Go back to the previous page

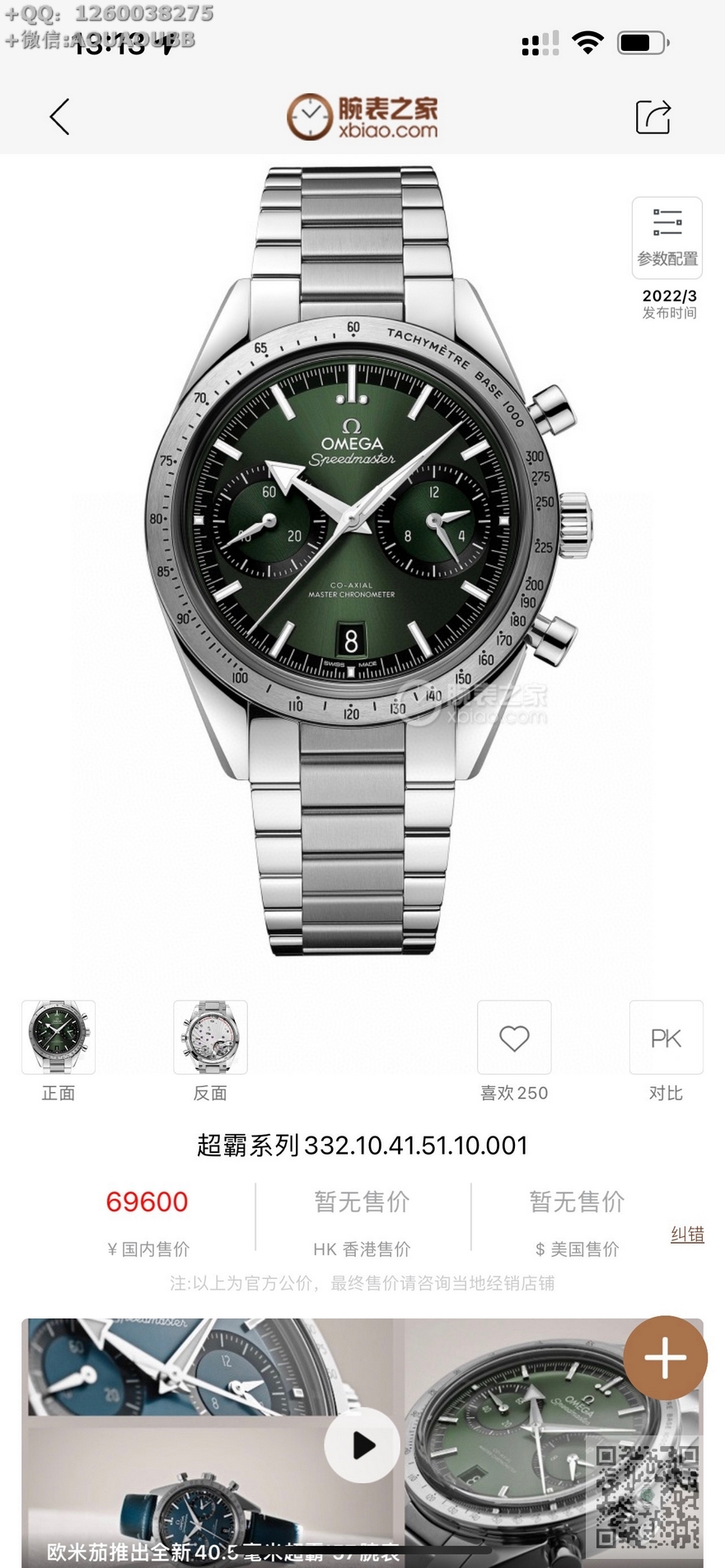tap(60, 117)
